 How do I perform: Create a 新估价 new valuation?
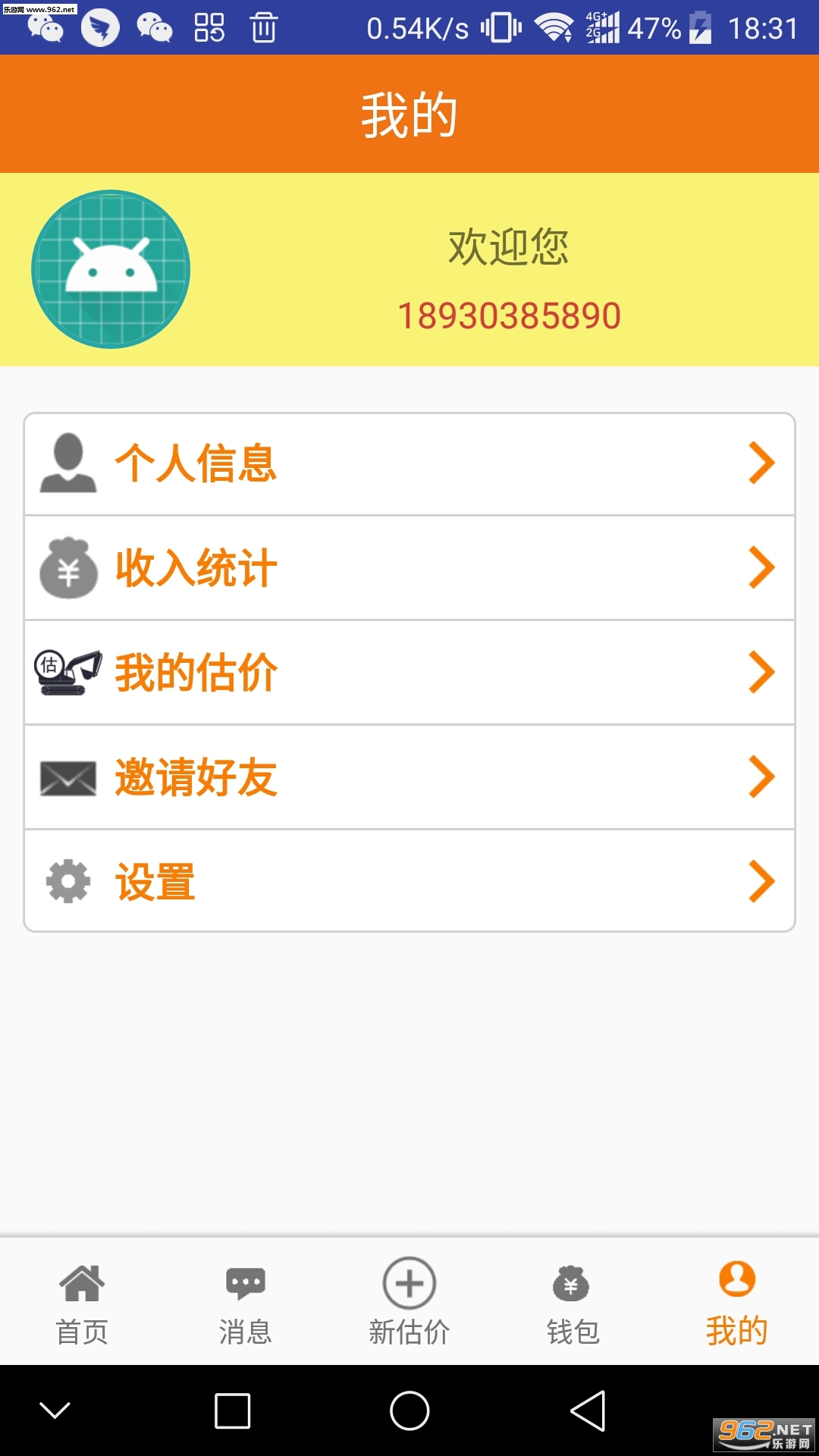tap(409, 1301)
